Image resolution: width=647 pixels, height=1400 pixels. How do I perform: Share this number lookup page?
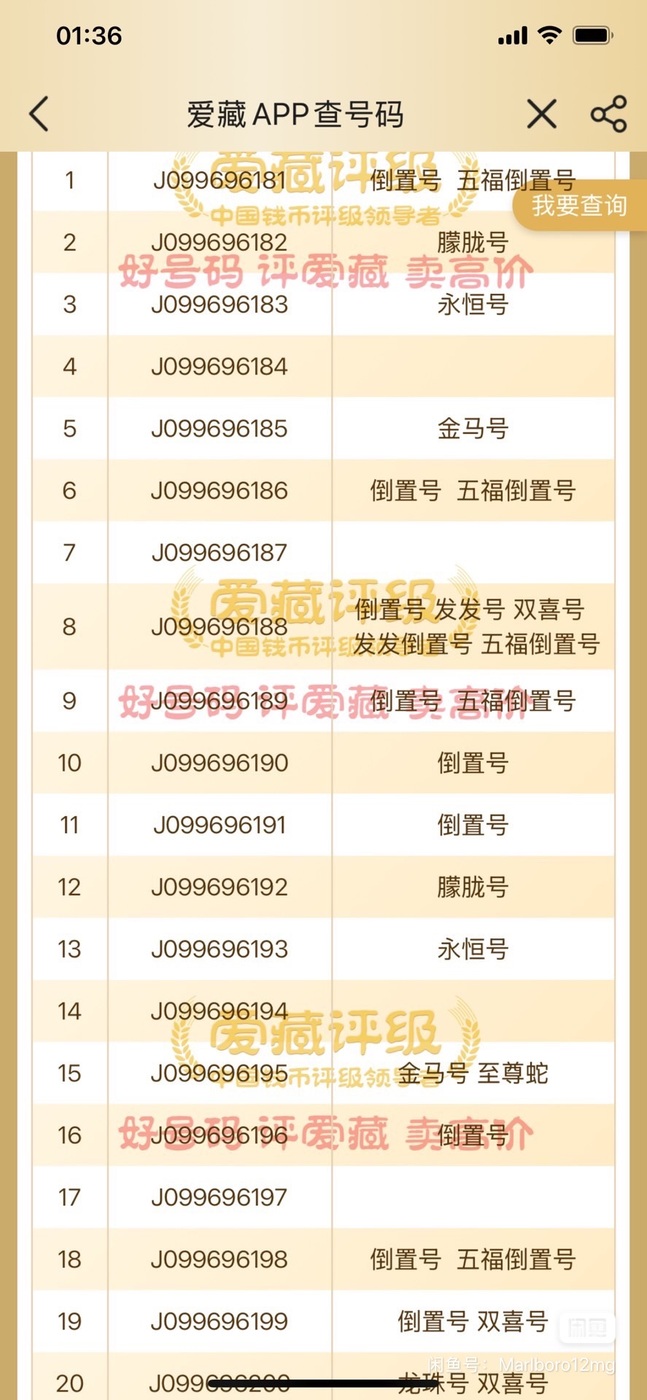click(608, 114)
